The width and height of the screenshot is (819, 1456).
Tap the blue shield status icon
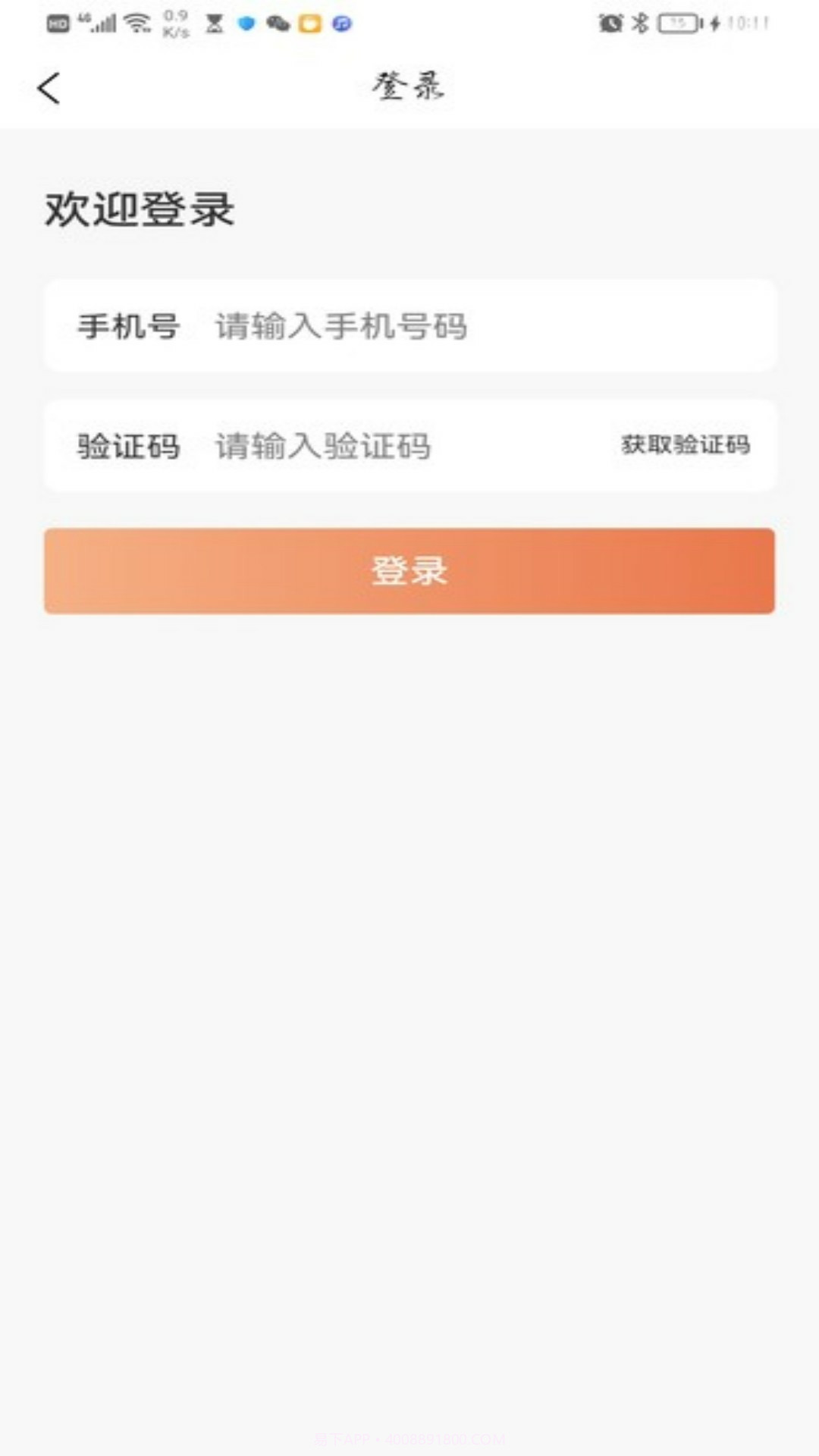click(x=246, y=24)
